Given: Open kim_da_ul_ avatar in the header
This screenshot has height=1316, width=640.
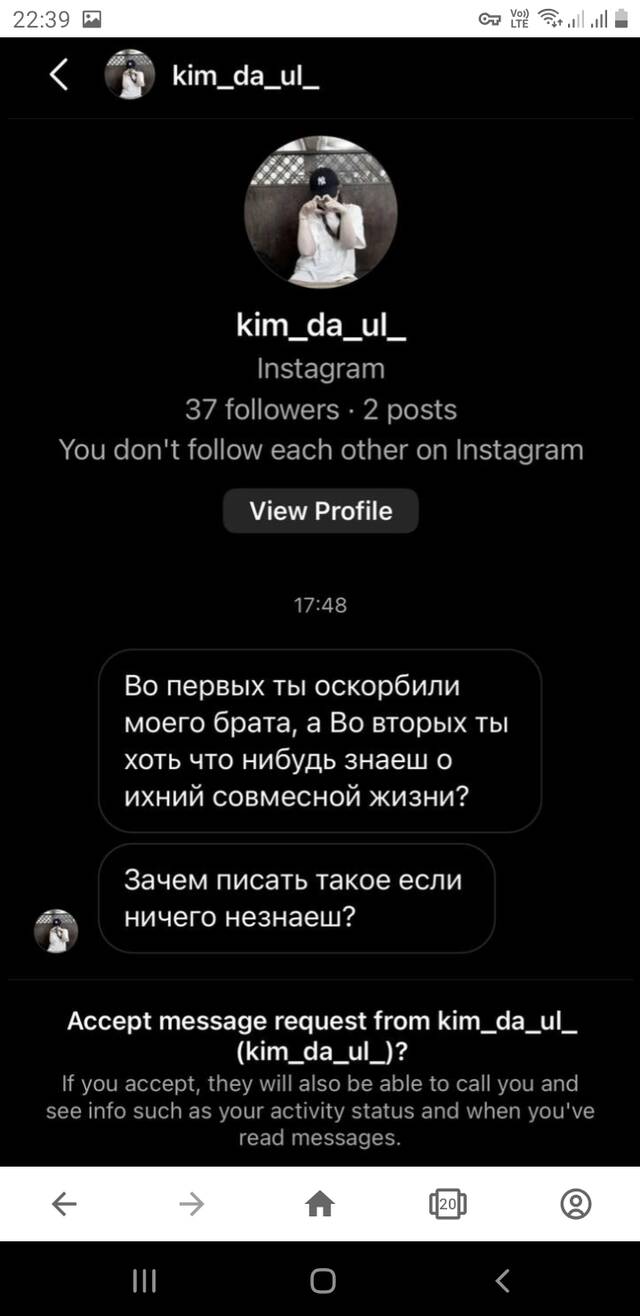Looking at the screenshot, I should click(130, 75).
